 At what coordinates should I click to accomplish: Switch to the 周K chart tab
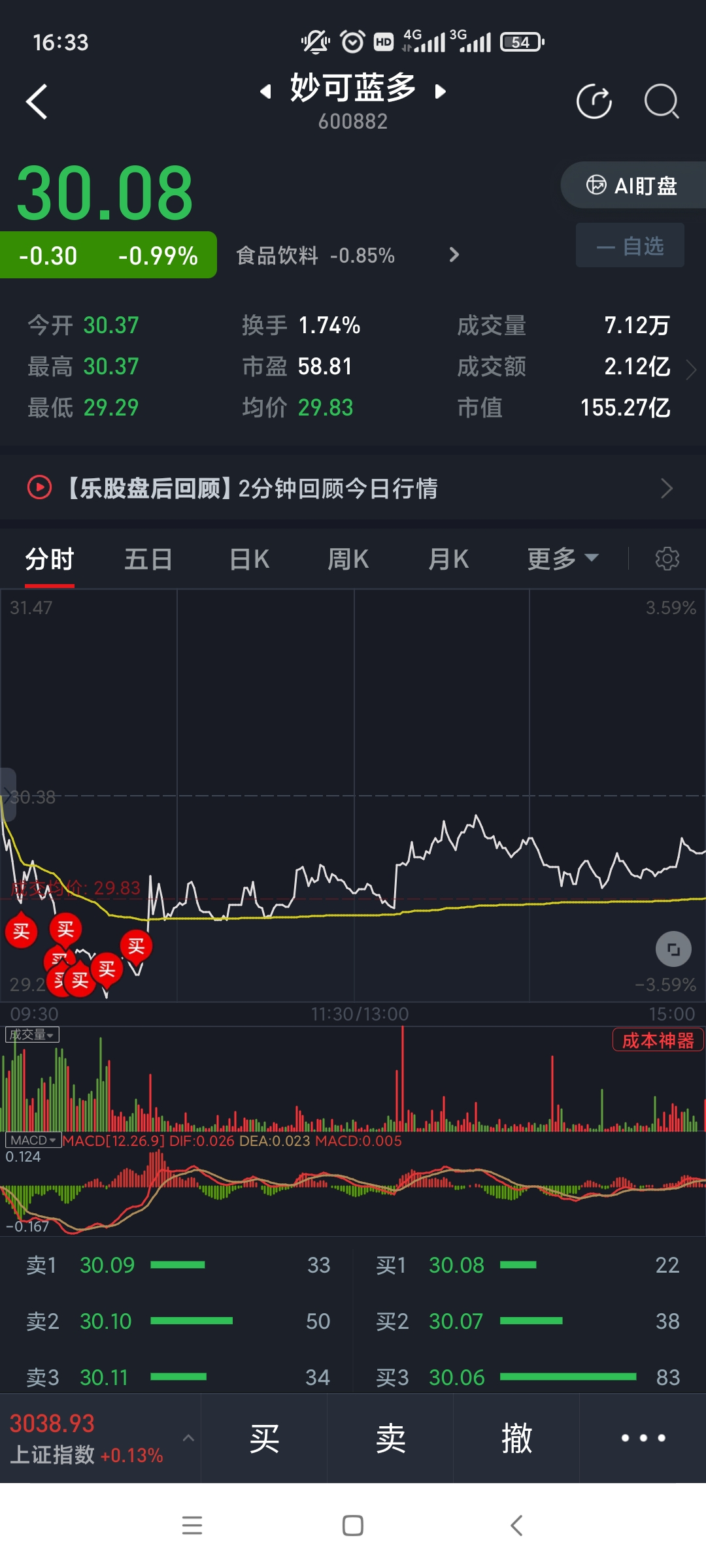pos(348,559)
